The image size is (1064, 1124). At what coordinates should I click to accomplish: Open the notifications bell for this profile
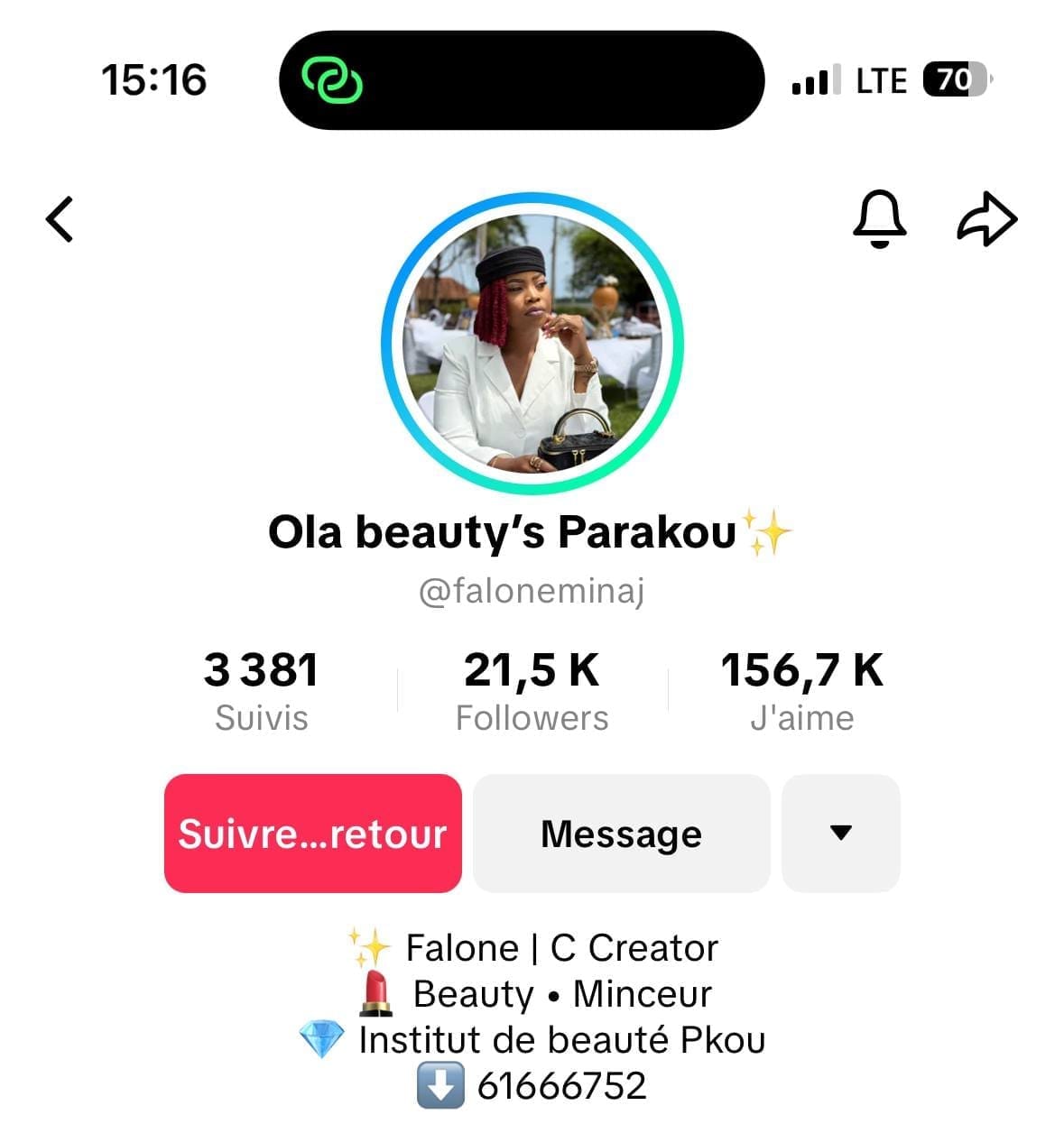coord(878,219)
